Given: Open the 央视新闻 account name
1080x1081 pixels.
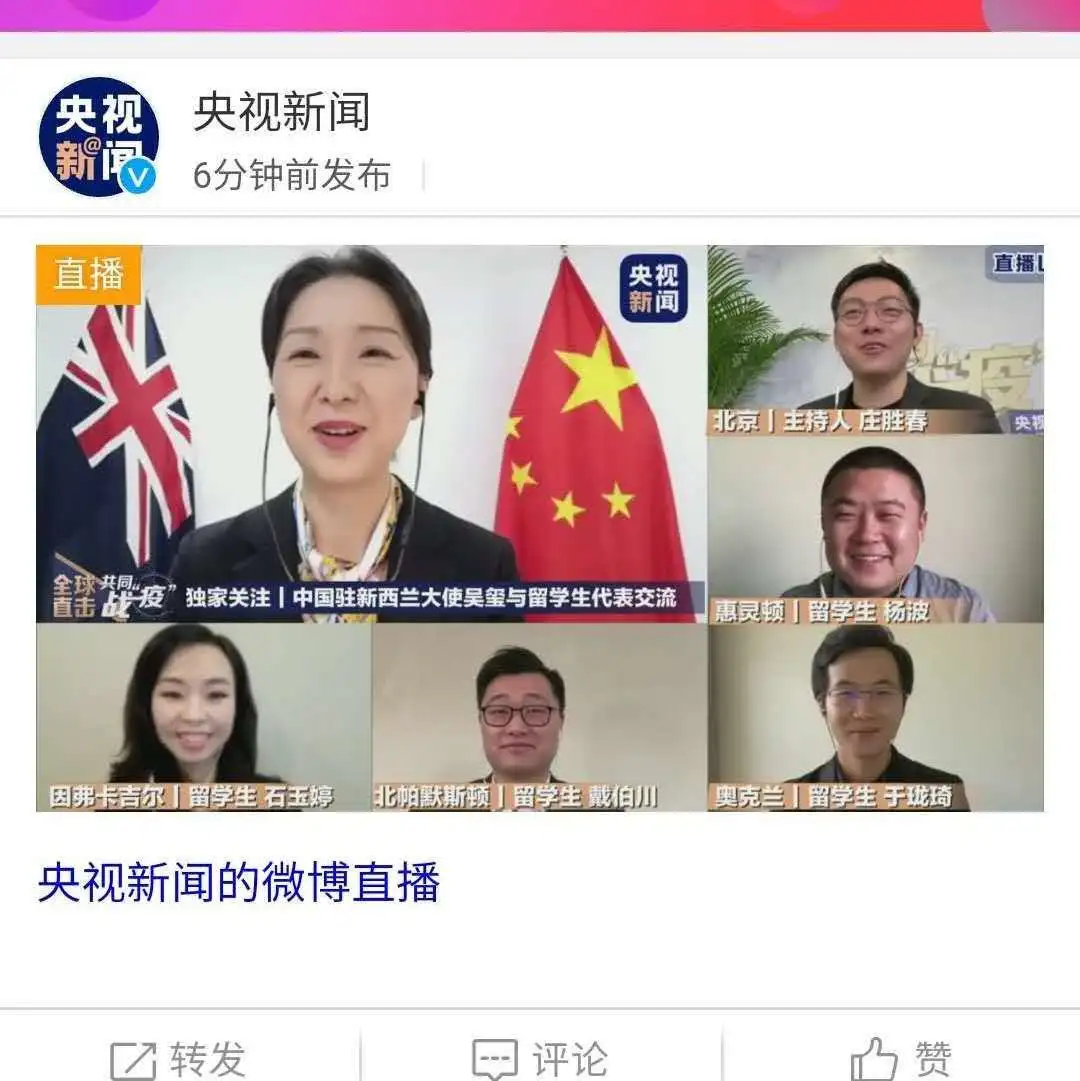Looking at the screenshot, I should click(281, 112).
